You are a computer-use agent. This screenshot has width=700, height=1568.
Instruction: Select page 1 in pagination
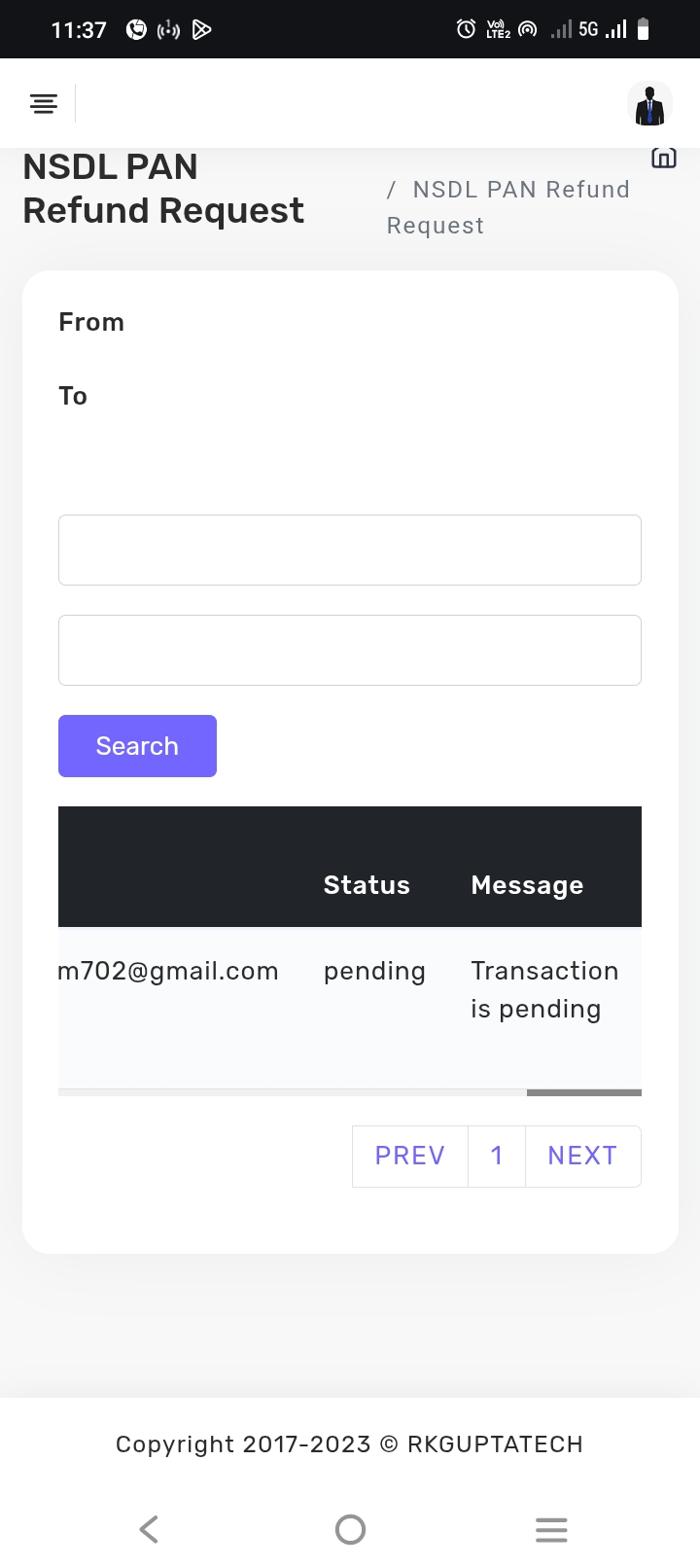[x=497, y=1156]
